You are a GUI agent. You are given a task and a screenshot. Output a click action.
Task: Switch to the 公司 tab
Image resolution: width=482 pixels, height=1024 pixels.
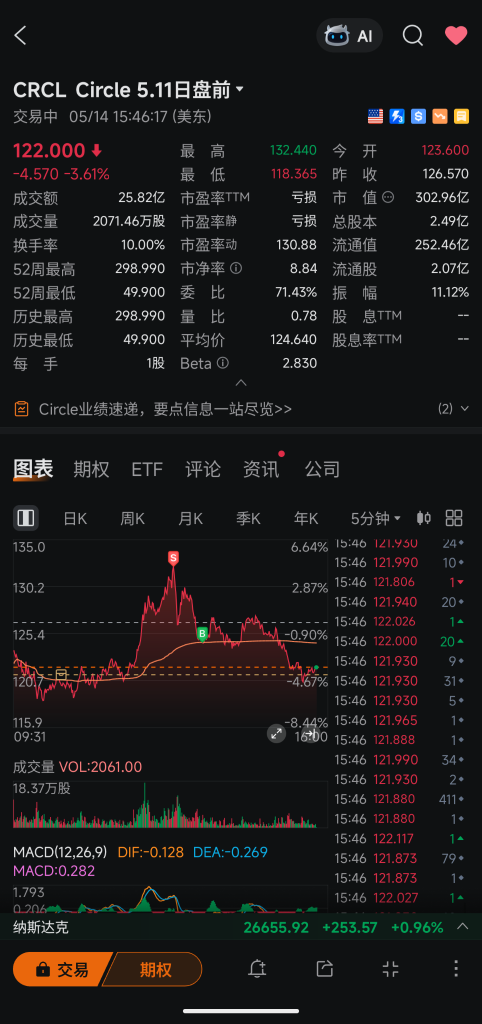pos(322,469)
